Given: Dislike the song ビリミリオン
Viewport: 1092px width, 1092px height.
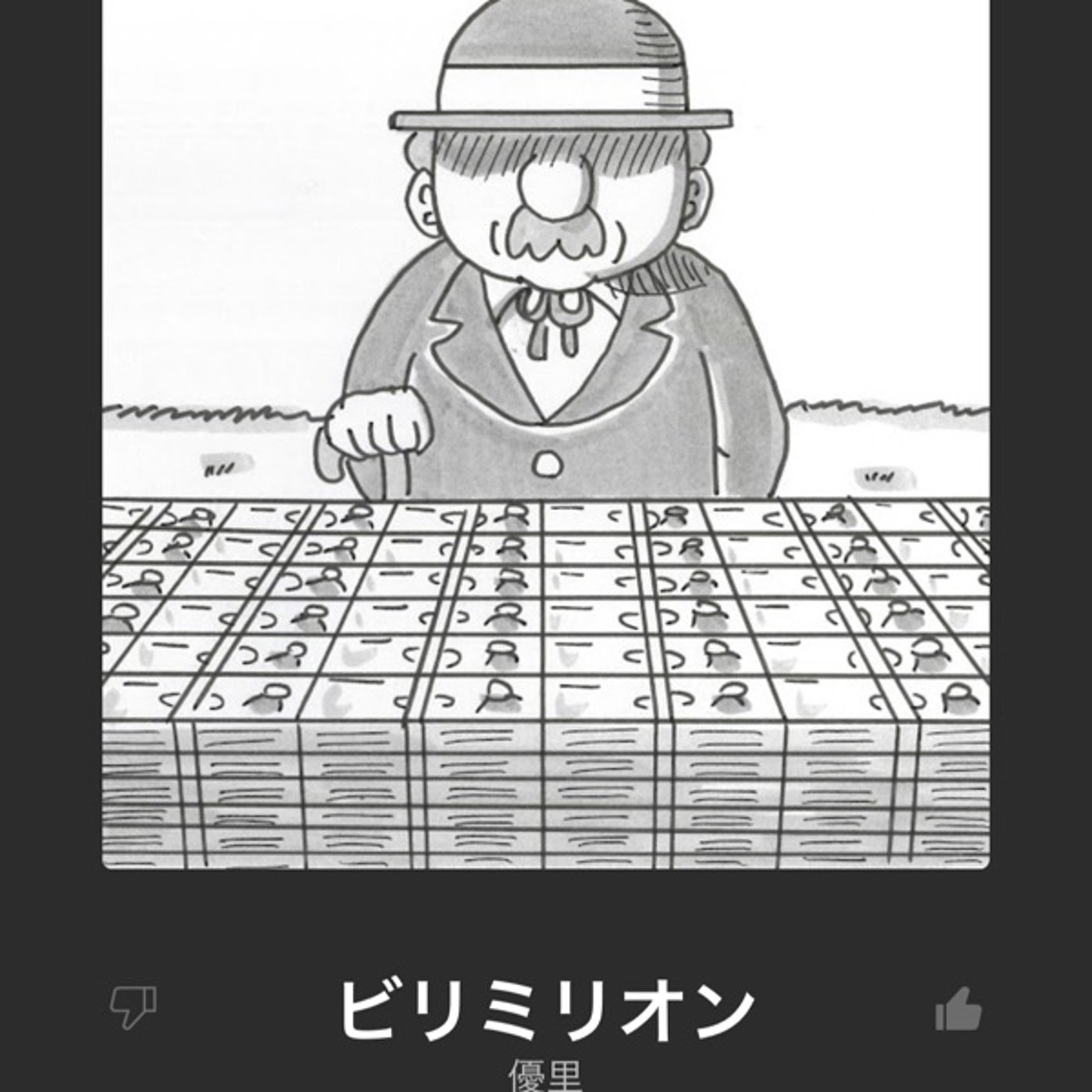Looking at the screenshot, I should (133, 1008).
